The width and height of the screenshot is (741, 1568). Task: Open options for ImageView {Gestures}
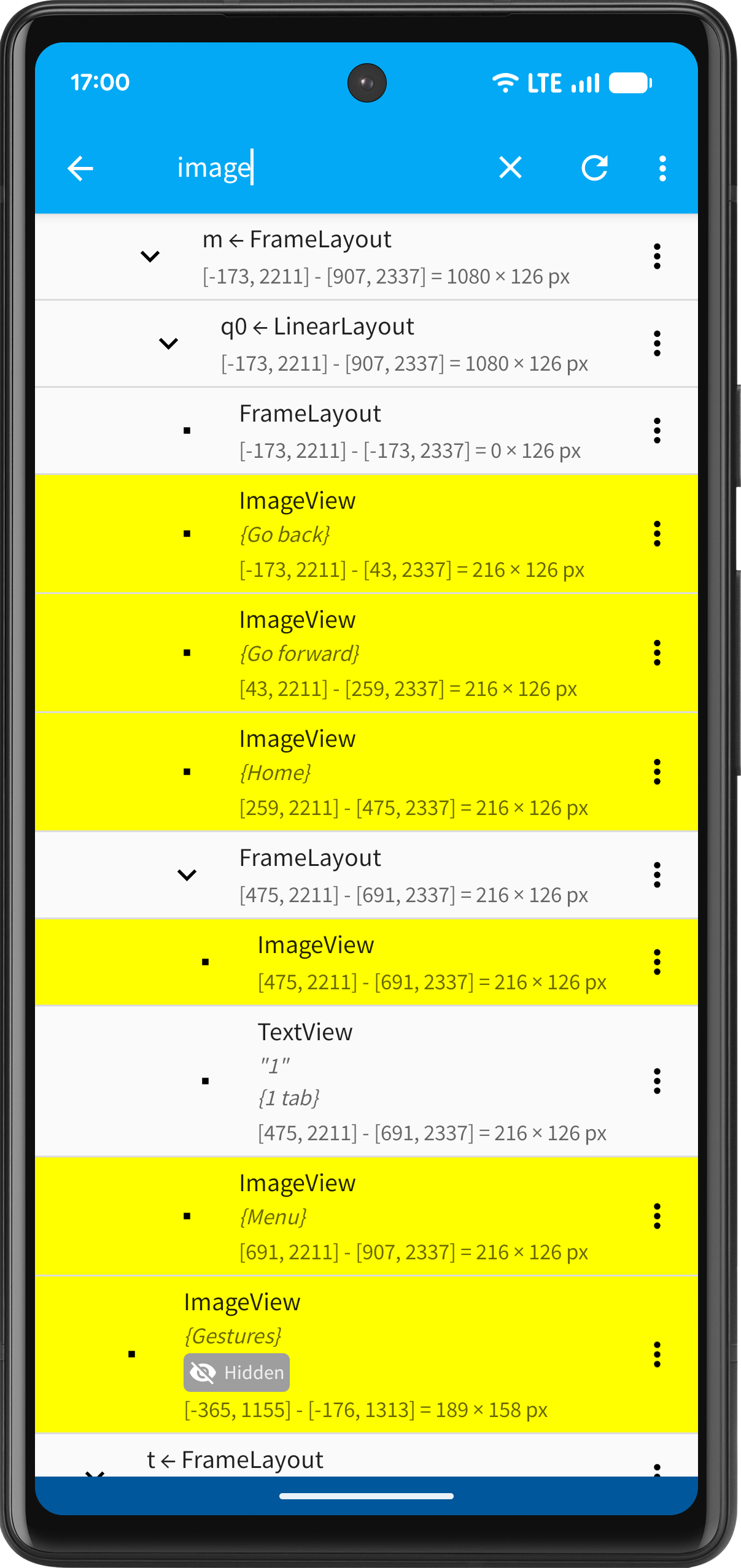[657, 1354]
